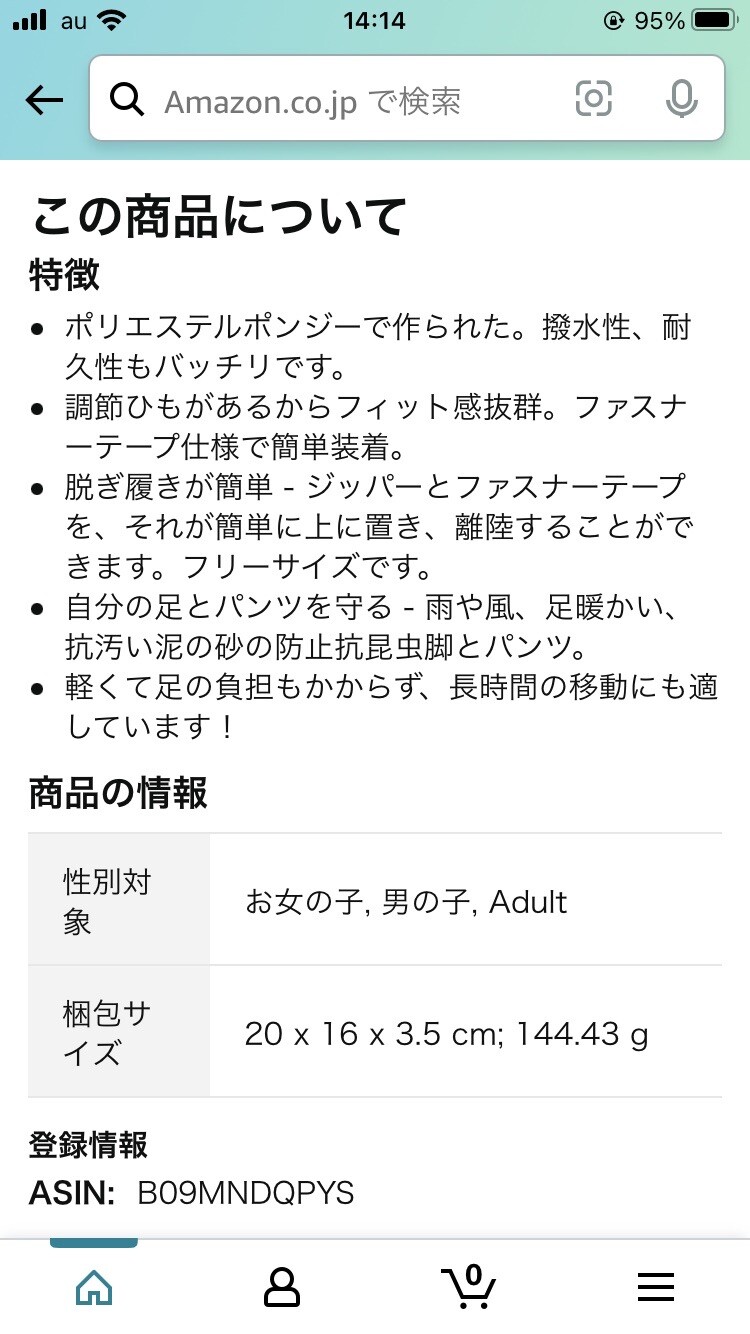Switch to the home tab in bottom bar
The image size is (750, 1334).
tap(93, 1289)
